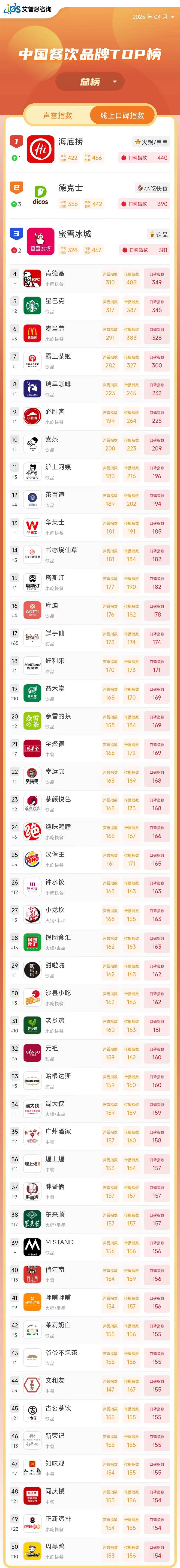Image resolution: width=180 pixels, height=1568 pixels.
Task: Select the 线上口碑指数 tab
Action: [122, 115]
